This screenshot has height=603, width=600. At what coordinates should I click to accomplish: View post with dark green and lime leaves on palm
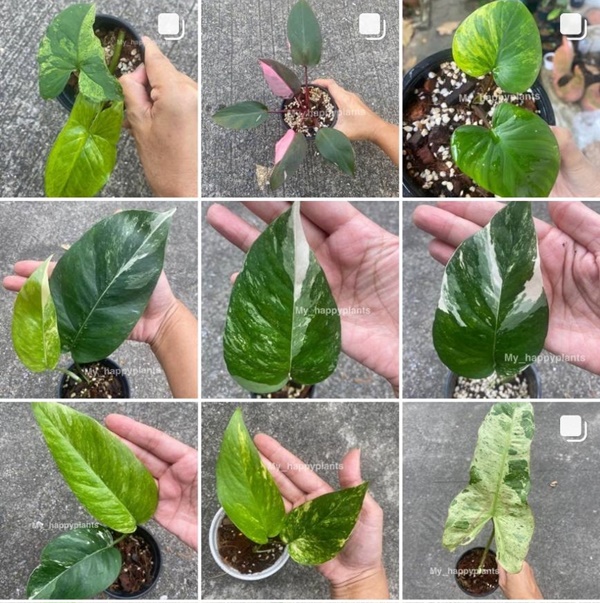98,300
